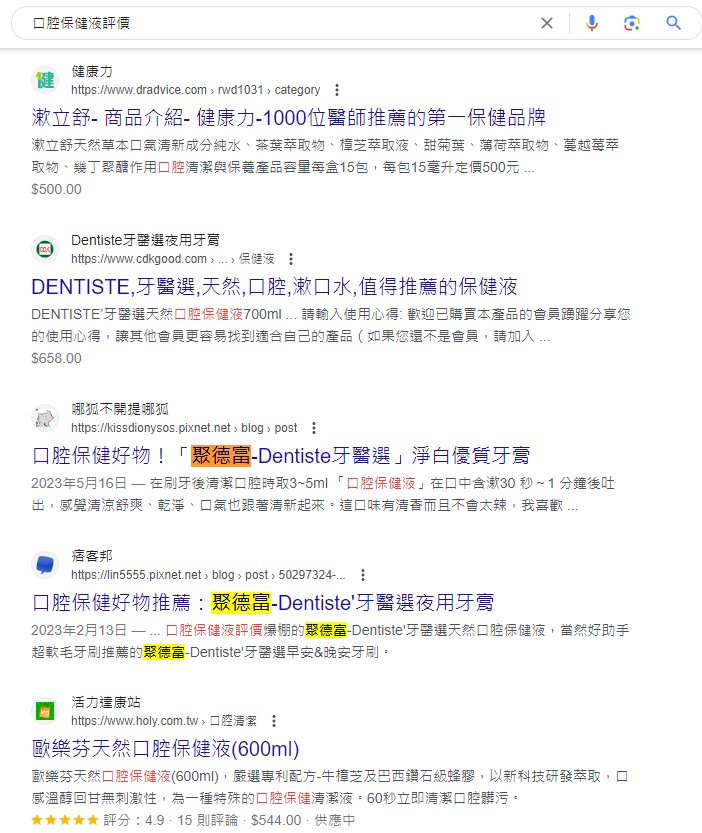The image size is (702, 833).
Task: Open more options for the 健康力 result
Action: pyautogui.click(x=337, y=89)
